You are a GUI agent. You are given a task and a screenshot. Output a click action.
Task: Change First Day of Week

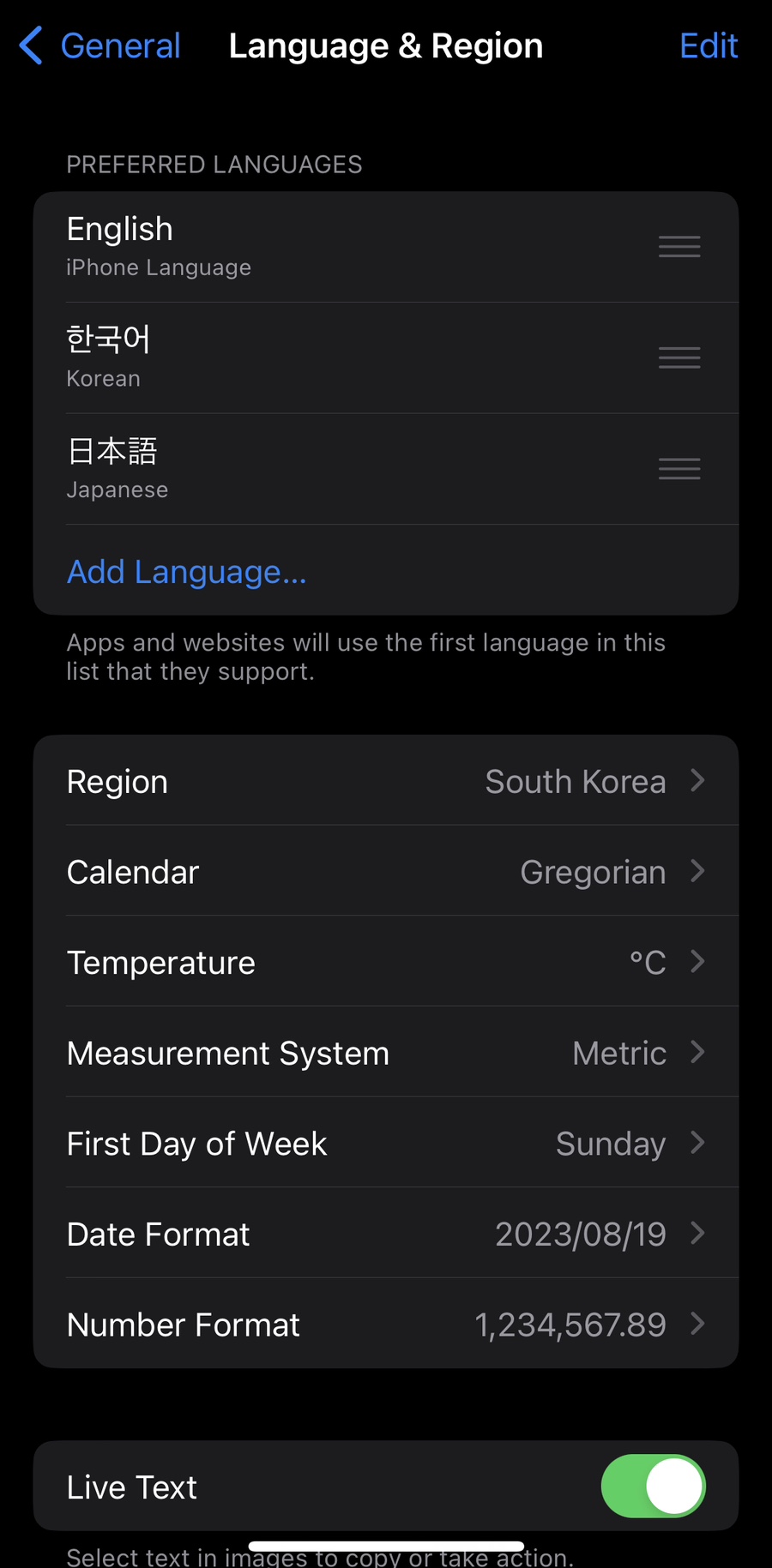coord(386,1143)
